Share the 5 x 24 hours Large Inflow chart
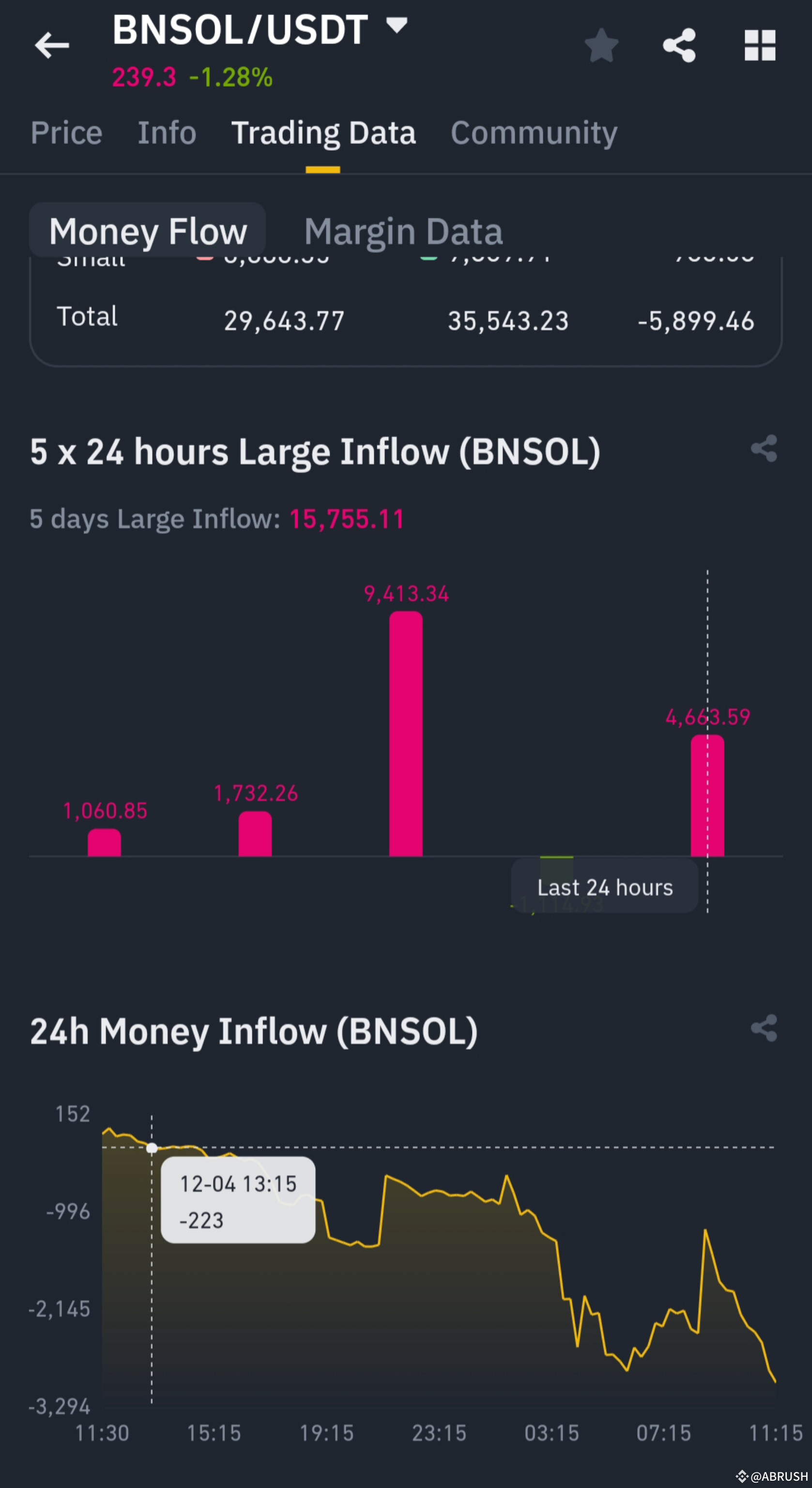This screenshot has height=1488, width=812. click(x=764, y=448)
